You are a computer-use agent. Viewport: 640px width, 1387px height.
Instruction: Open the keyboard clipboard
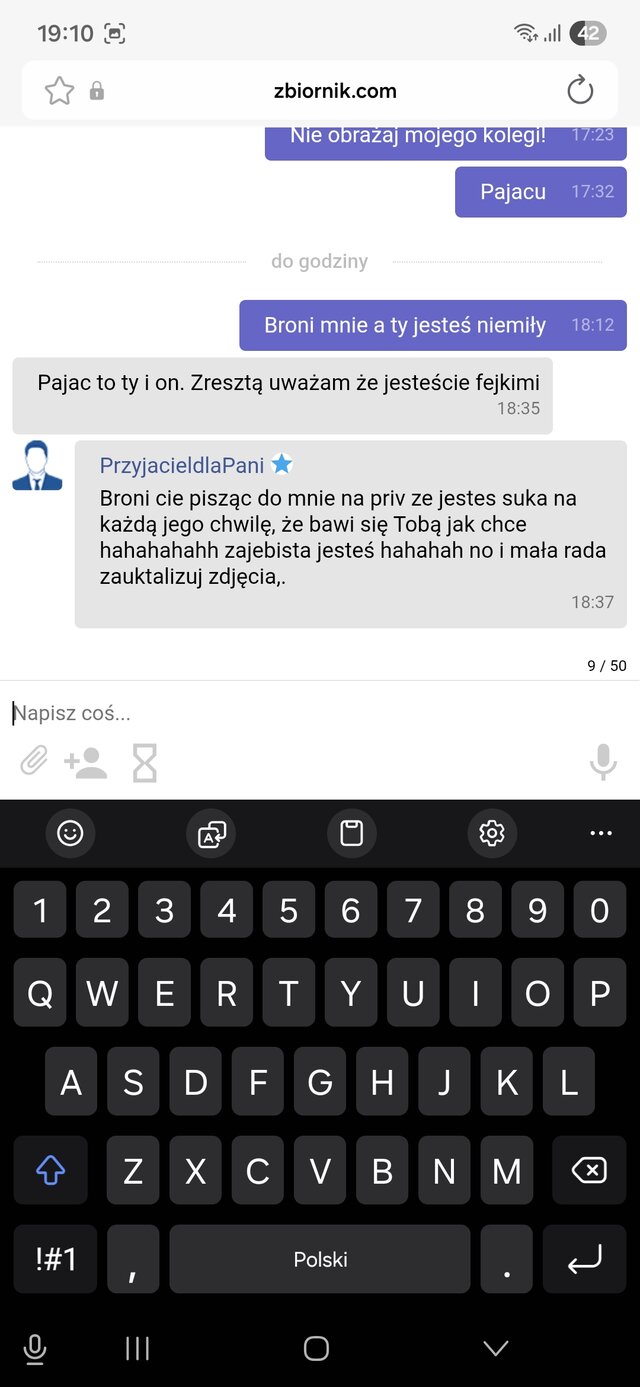point(352,832)
